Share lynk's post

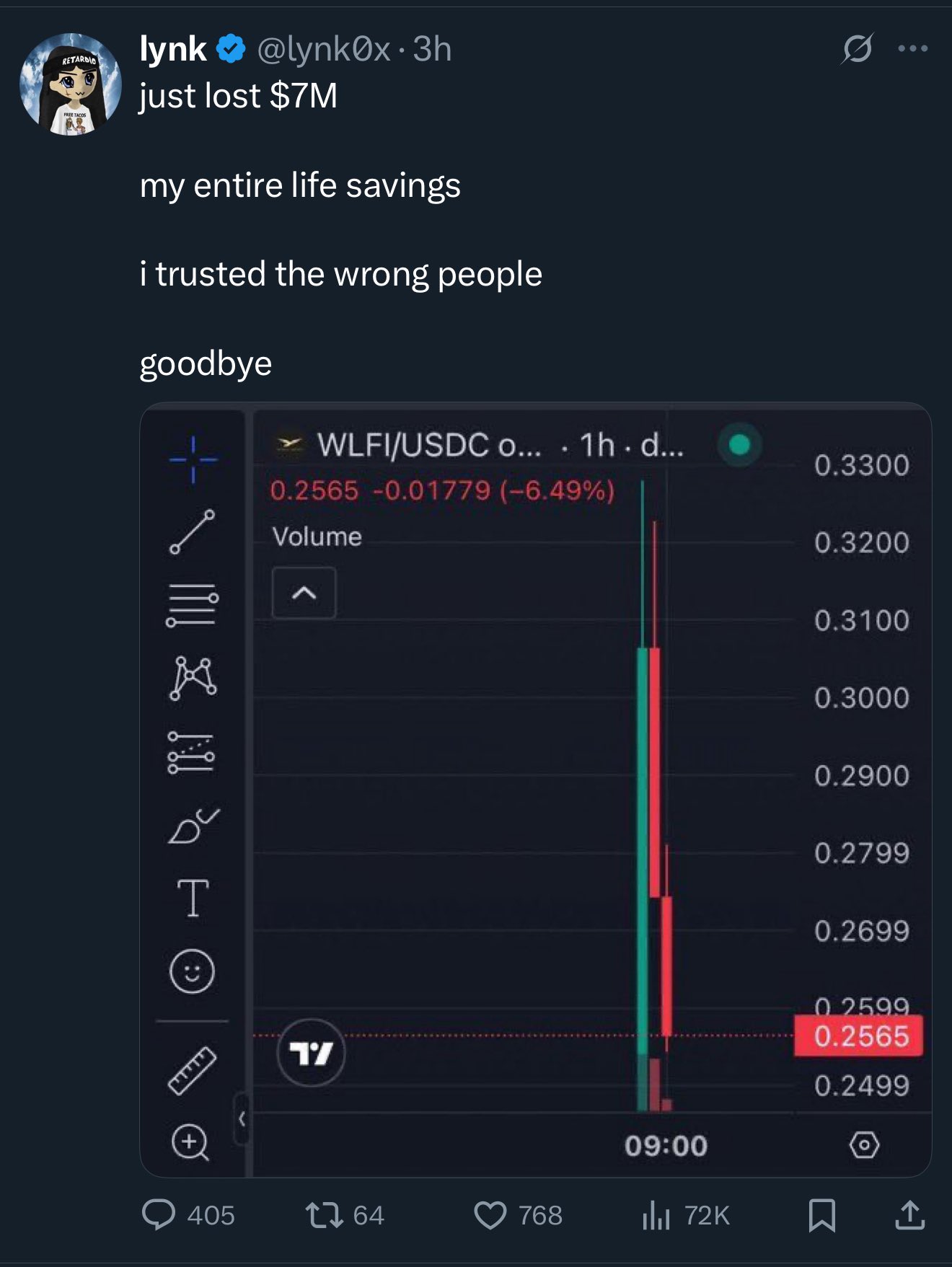click(x=909, y=1214)
